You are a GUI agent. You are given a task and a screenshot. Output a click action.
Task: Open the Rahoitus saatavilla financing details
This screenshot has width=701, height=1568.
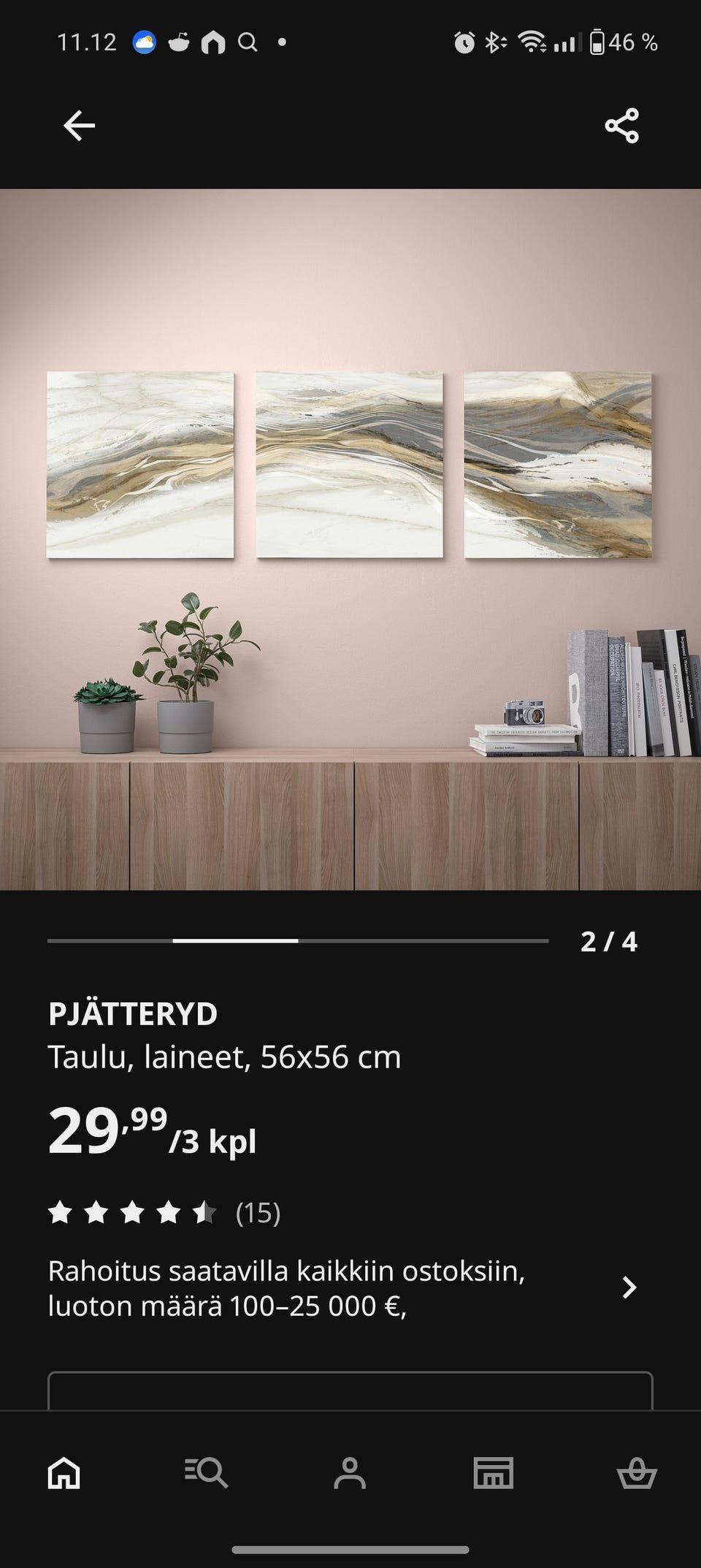343,1288
